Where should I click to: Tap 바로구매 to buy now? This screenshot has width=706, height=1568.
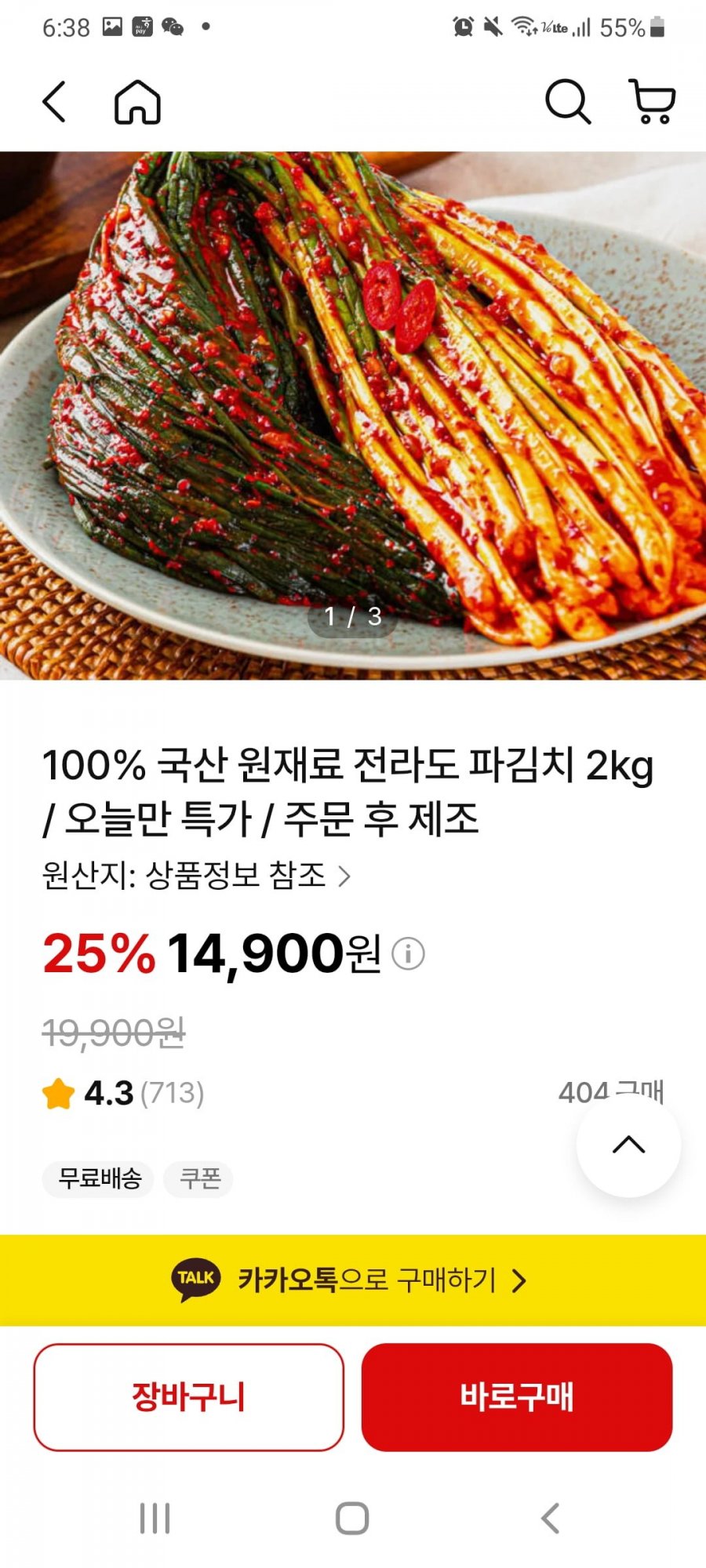tap(517, 1396)
